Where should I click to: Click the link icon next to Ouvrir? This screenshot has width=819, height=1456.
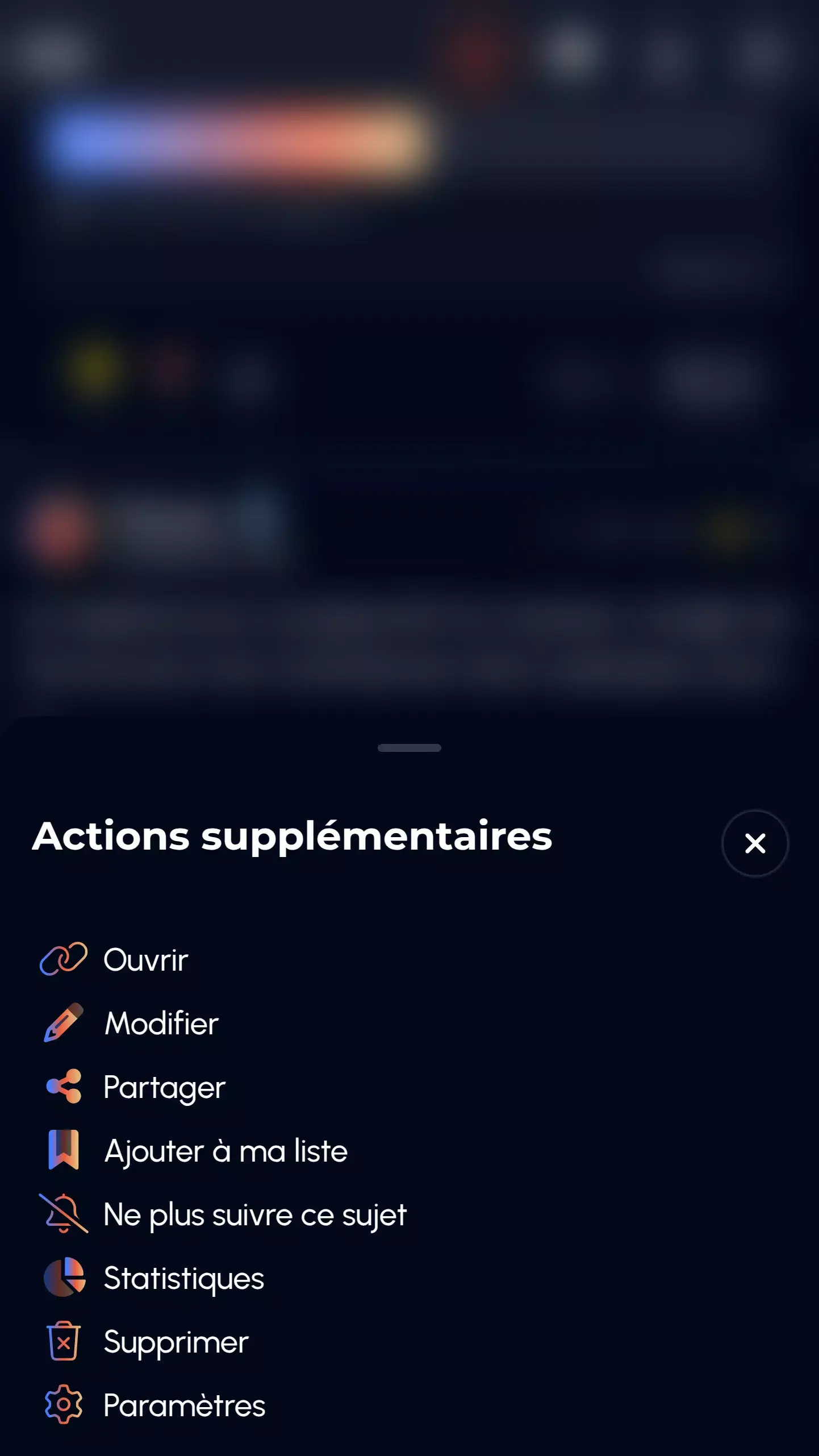(x=64, y=960)
